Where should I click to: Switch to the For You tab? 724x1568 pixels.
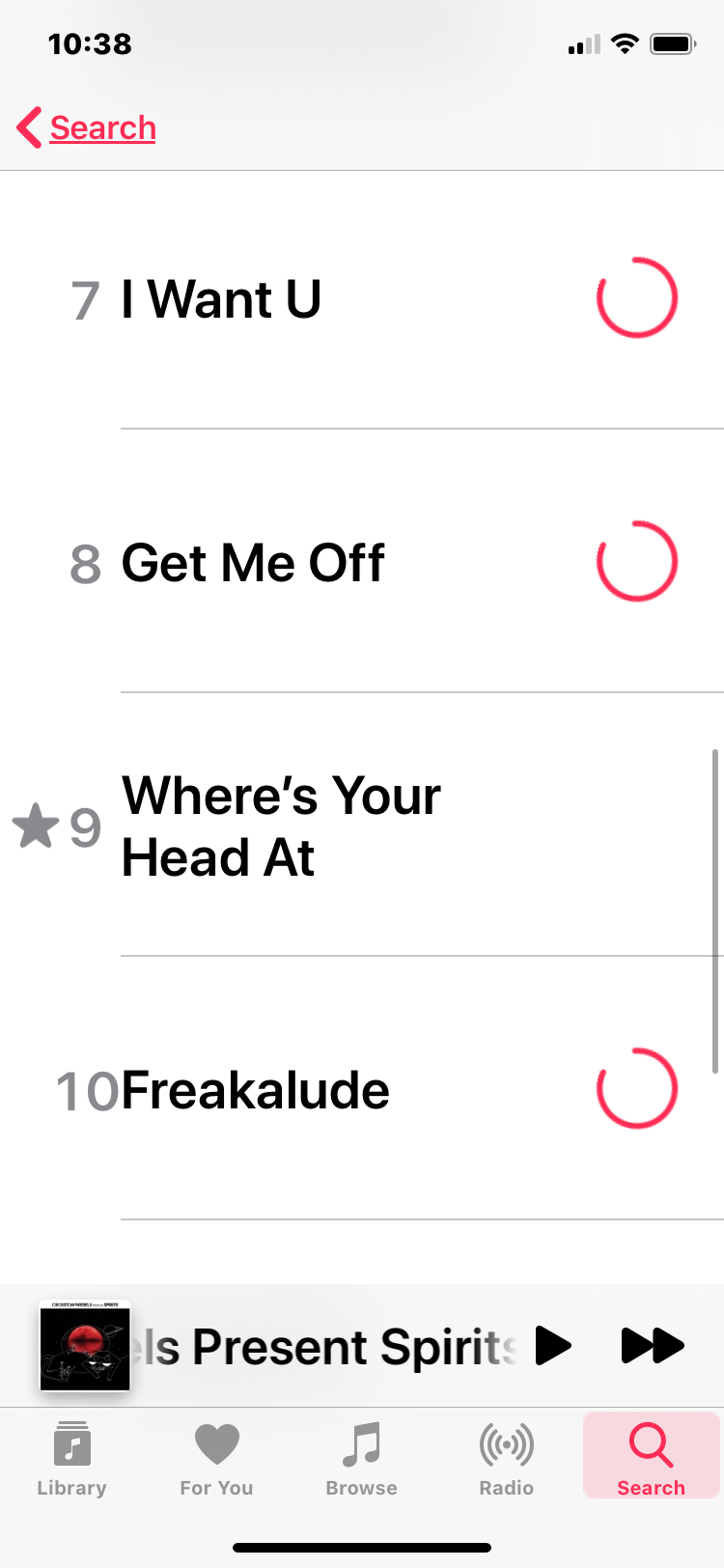point(216,1458)
